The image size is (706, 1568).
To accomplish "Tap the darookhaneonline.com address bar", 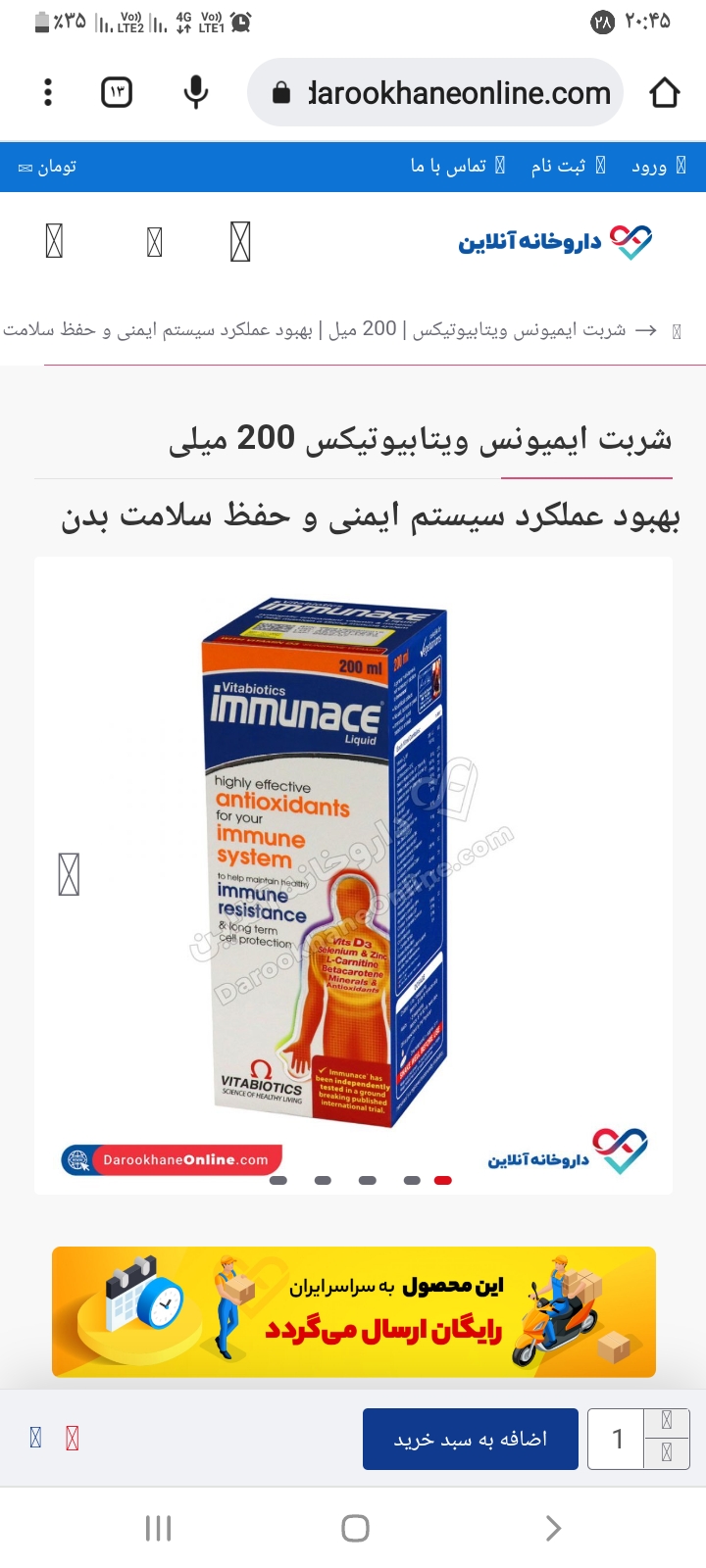I will pos(451,92).
